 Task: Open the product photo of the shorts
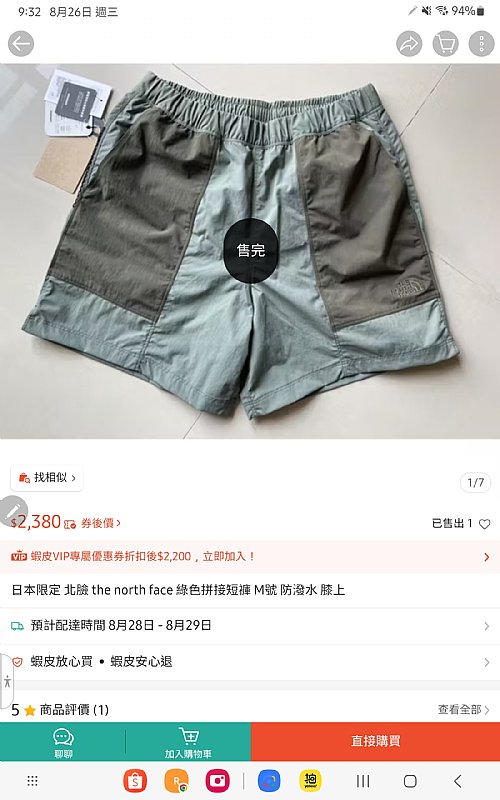250,251
